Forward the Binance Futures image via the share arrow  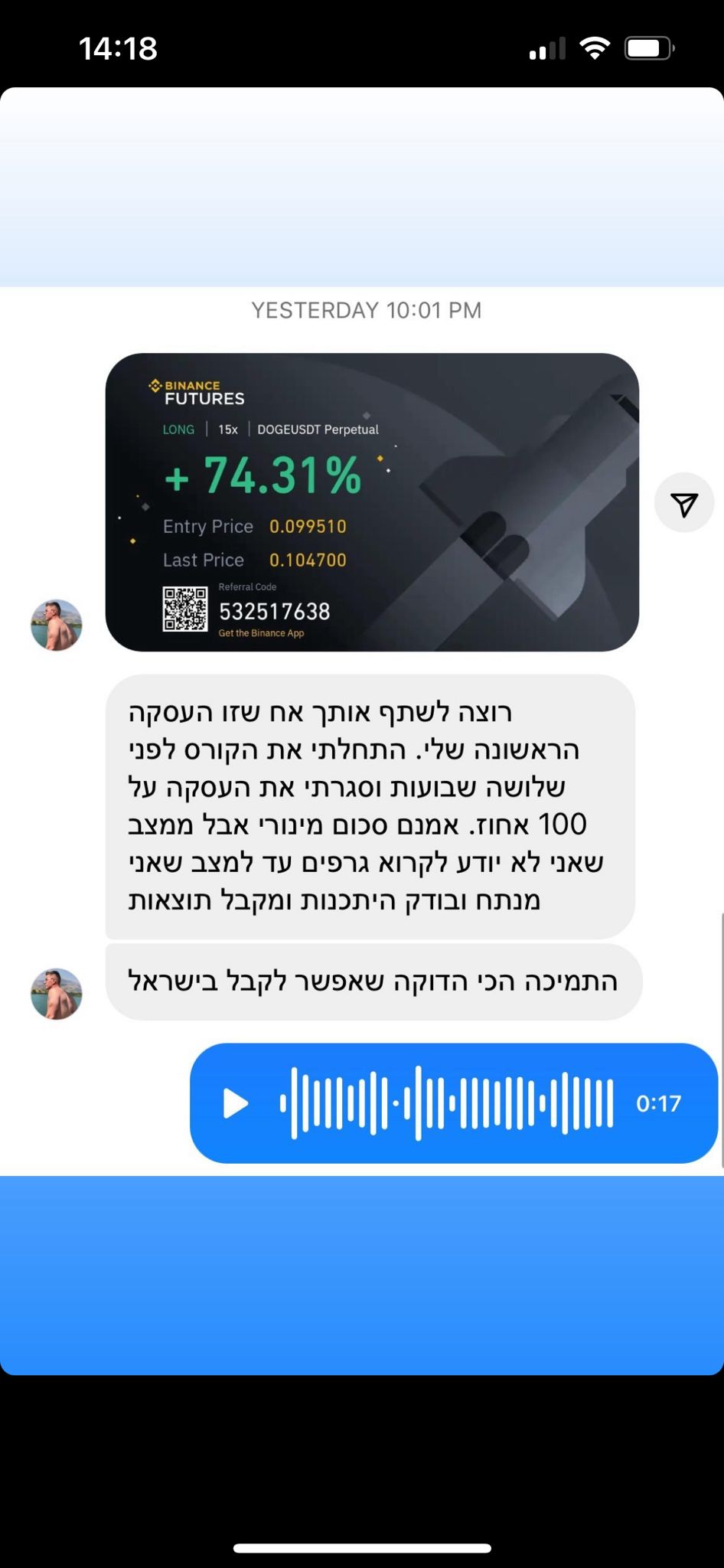(x=684, y=503)
